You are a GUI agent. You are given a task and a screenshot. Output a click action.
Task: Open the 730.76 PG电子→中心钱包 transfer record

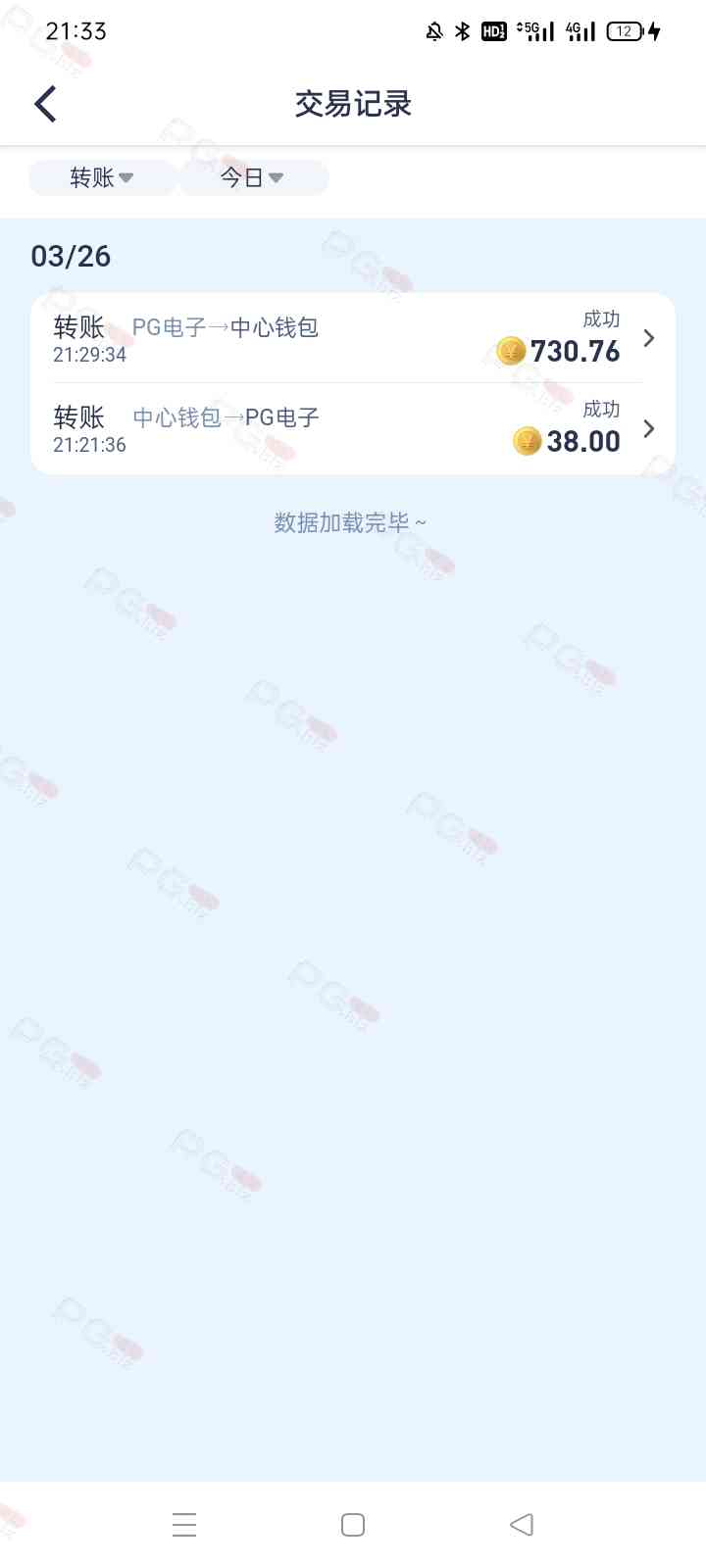coord(353,338)
